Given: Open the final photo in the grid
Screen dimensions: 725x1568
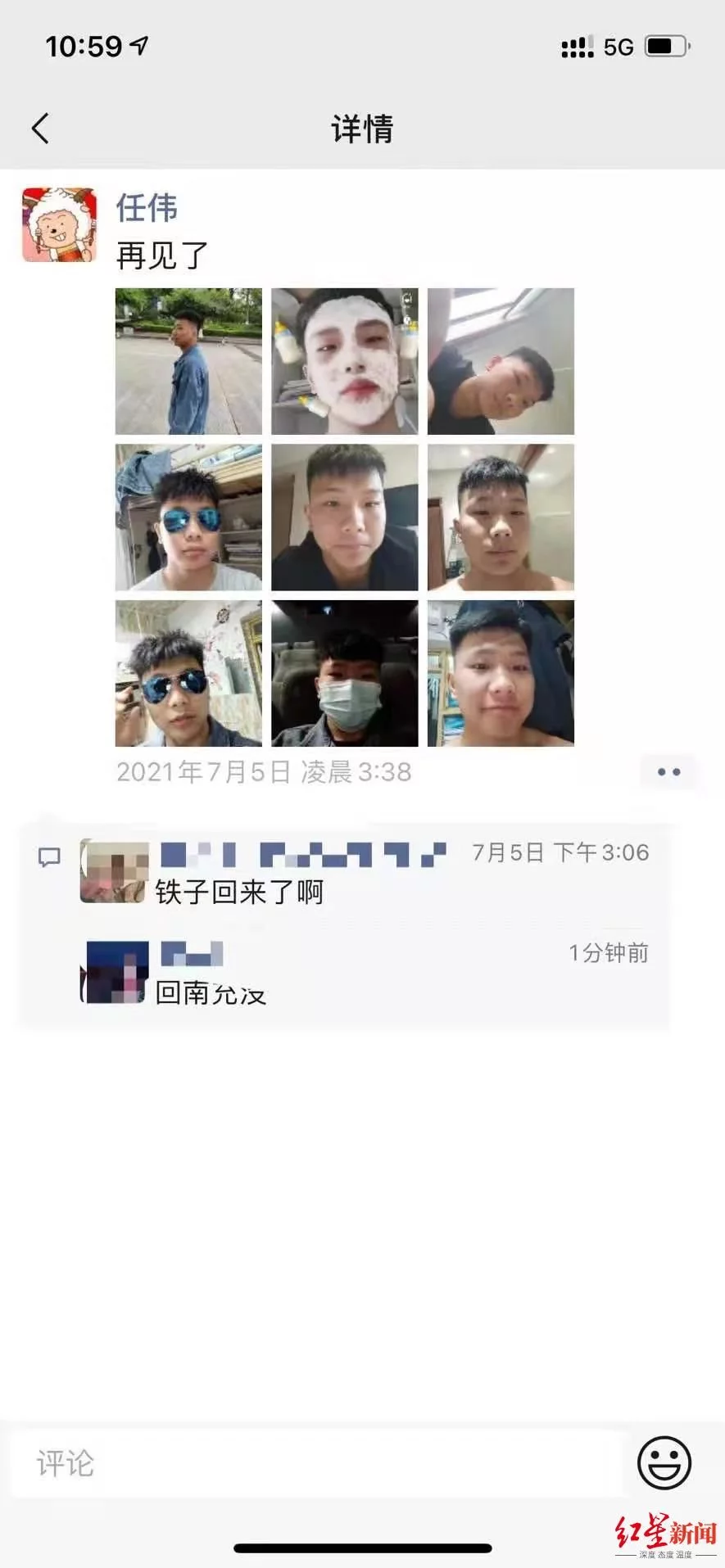Looking at the screenshot, I should 501,673.
